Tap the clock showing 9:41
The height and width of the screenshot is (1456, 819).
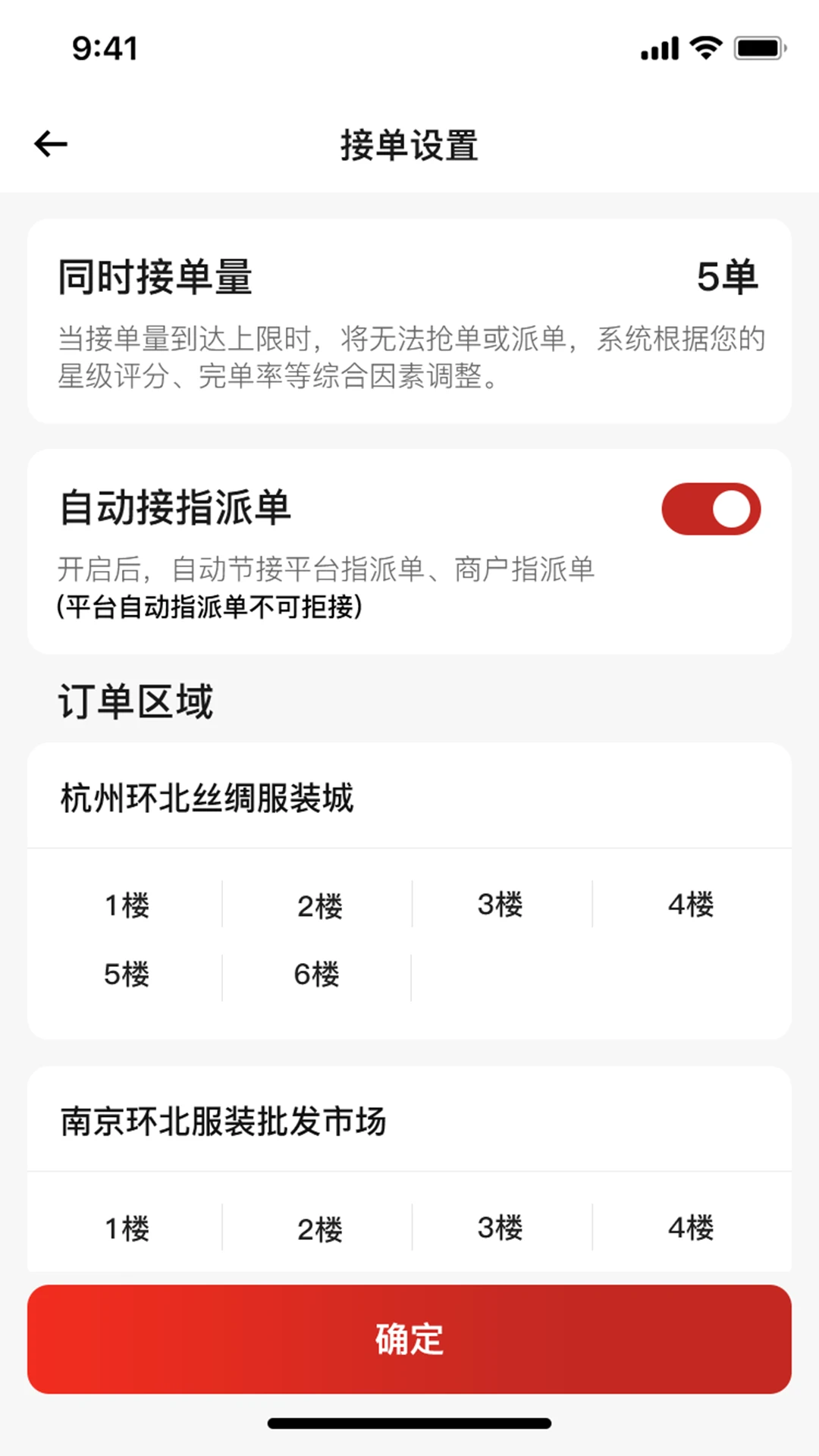[102, 47]
